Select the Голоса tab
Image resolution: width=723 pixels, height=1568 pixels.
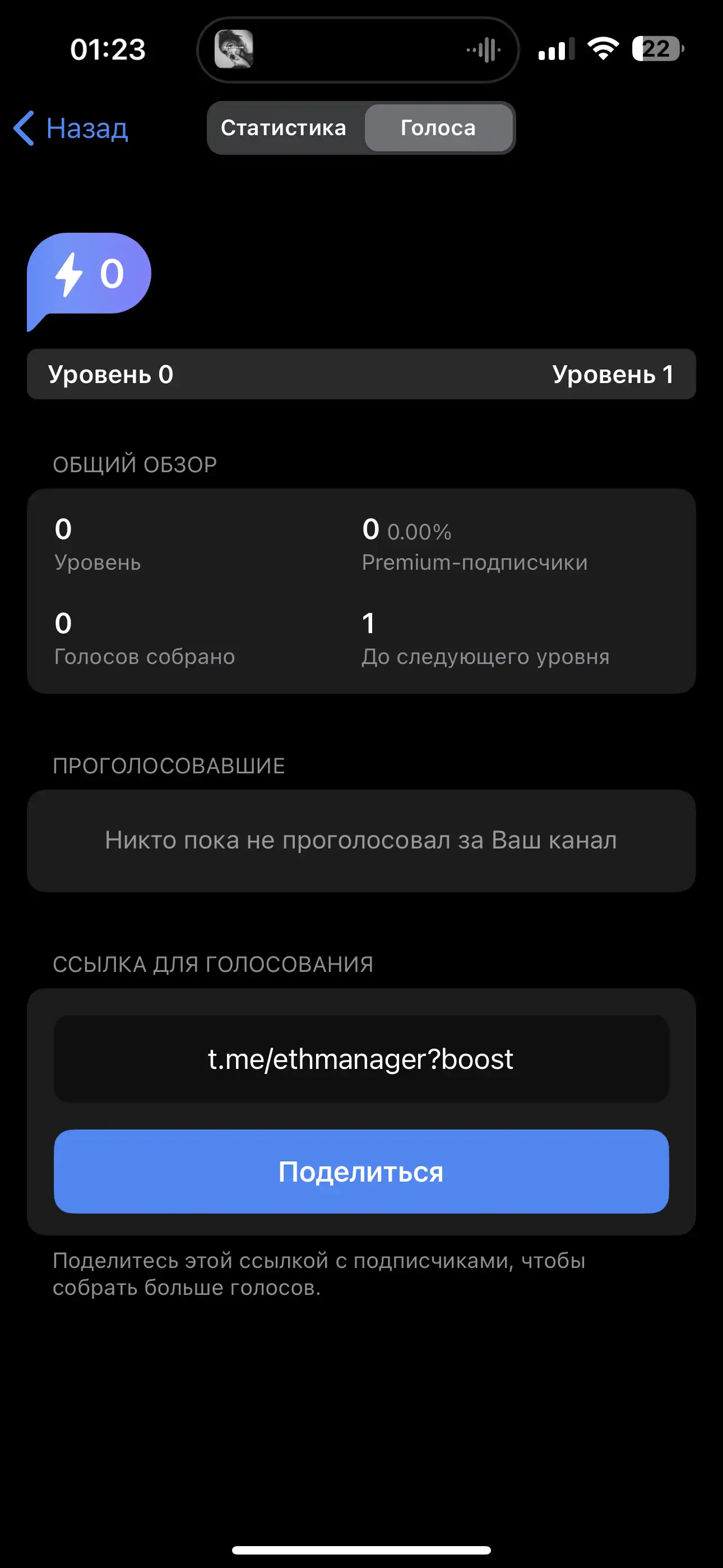pyautogui.click(x=438, y=128)
